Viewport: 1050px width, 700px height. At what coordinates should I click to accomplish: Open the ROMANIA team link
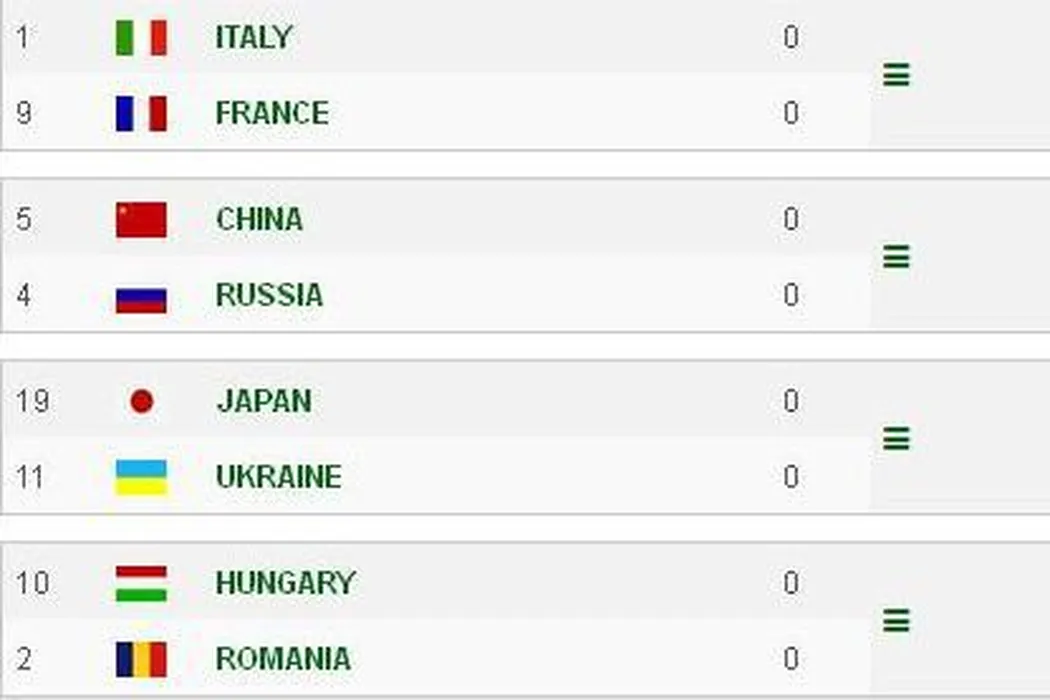tap(283, 659)
